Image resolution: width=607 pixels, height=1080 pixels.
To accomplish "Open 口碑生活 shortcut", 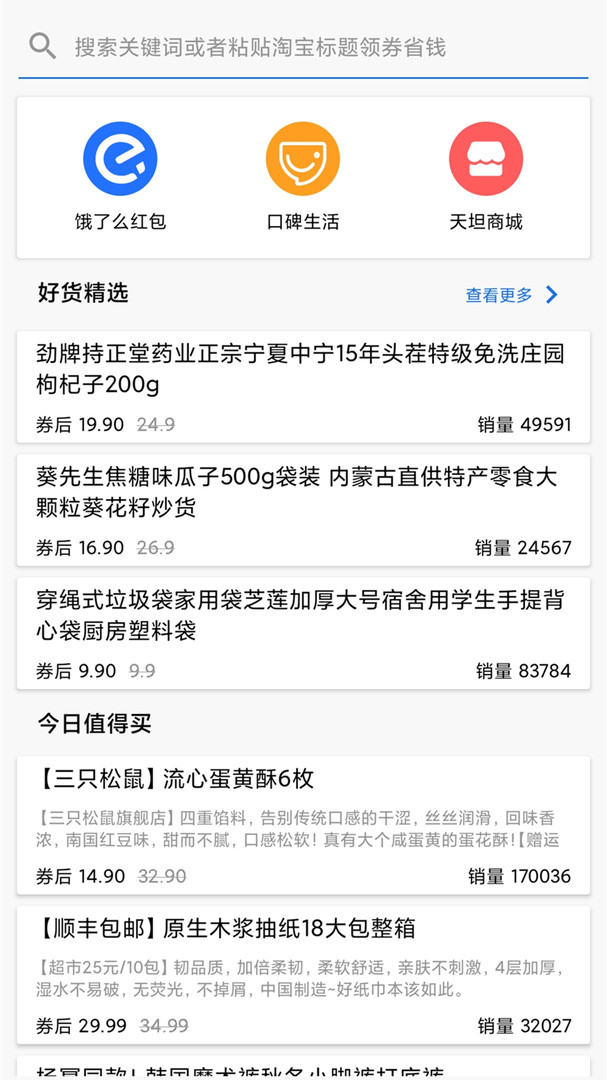I will point(303,175).
